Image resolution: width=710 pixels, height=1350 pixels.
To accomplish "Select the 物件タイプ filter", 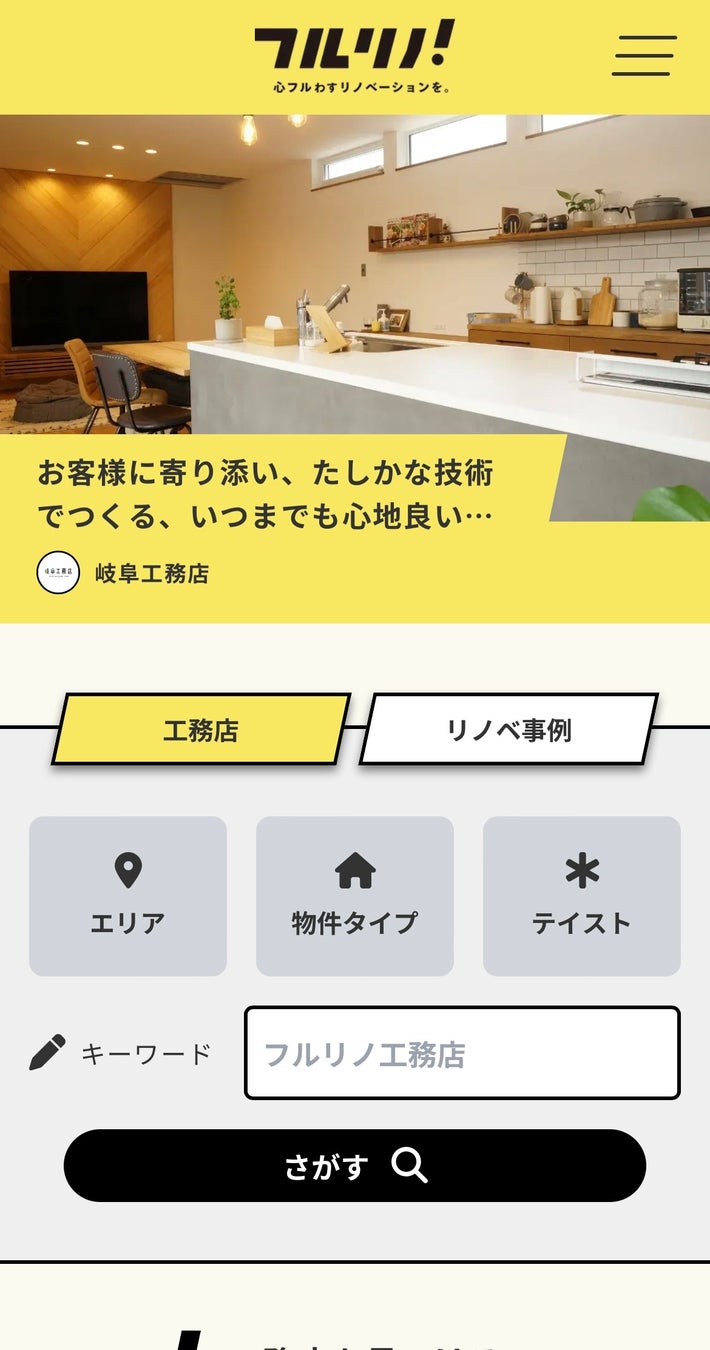I will [355, 896].
